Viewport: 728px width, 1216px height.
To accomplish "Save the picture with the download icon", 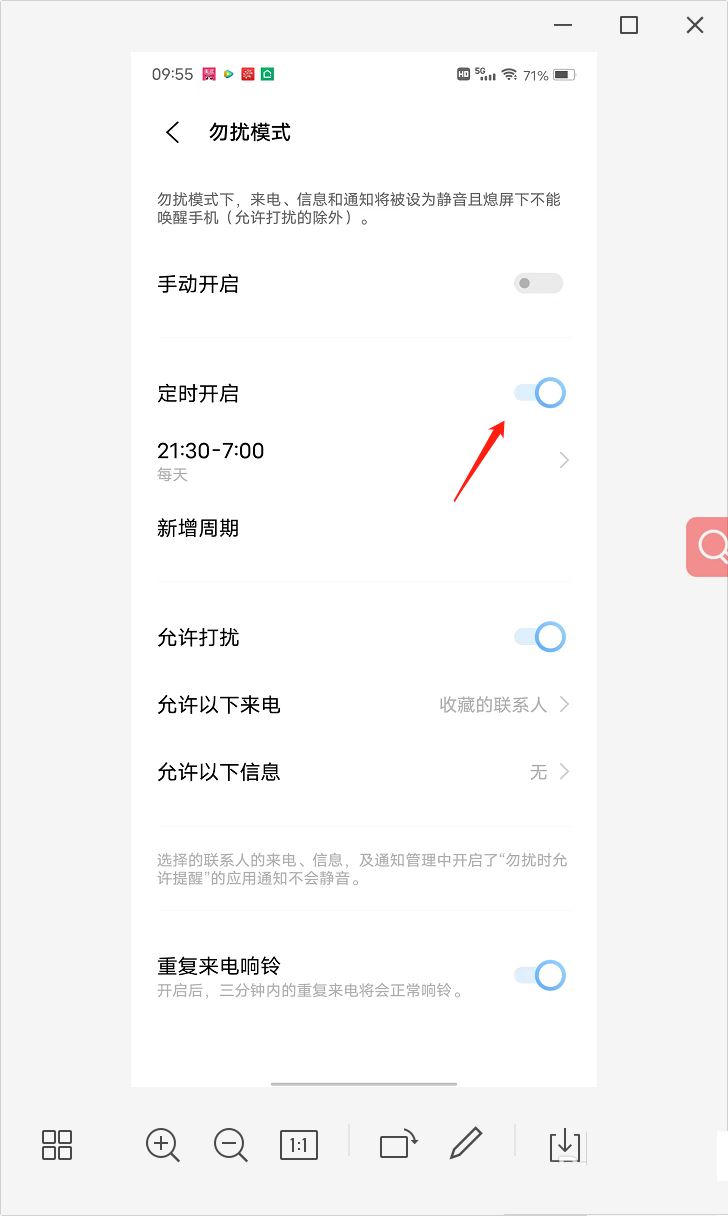I will [565, 1145].
